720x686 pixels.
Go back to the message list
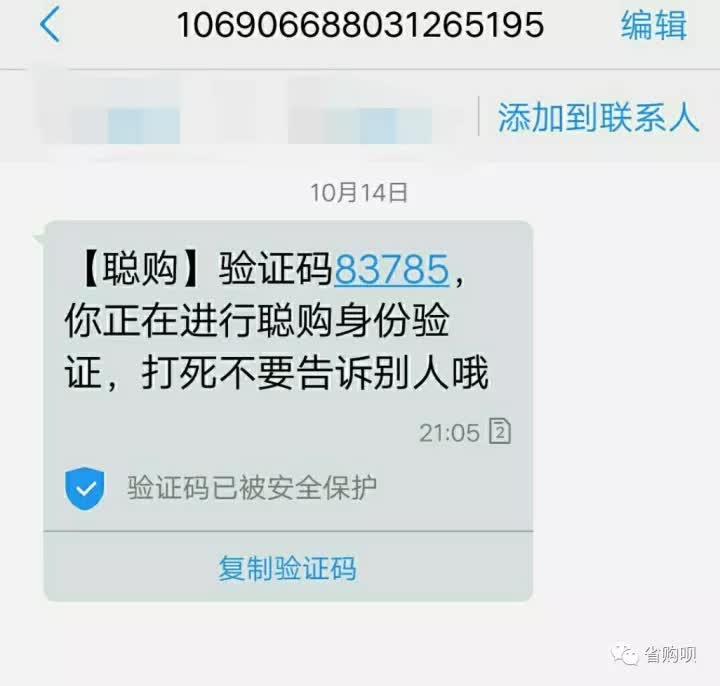pyautogui.click(x=48, y=25)
